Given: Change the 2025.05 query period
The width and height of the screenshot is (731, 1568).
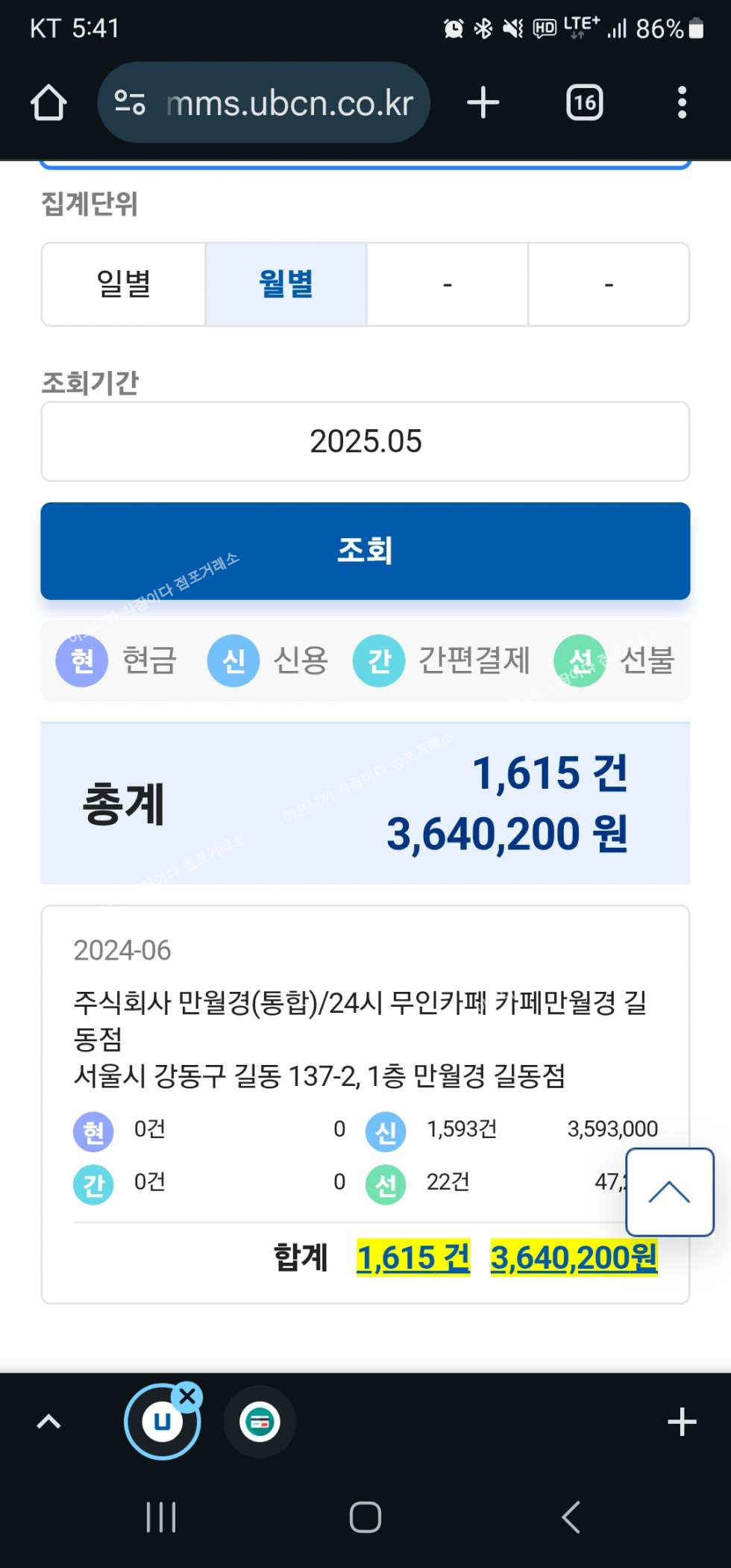Looking at the screenshot, I should coord(365,441).
